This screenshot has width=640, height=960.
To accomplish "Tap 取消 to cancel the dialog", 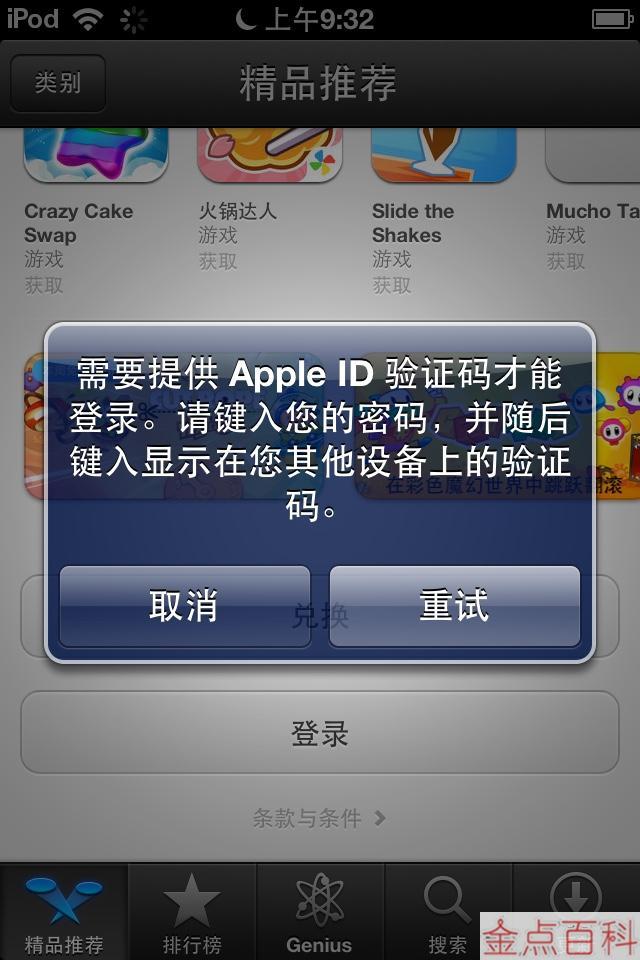I will [184, 606].
